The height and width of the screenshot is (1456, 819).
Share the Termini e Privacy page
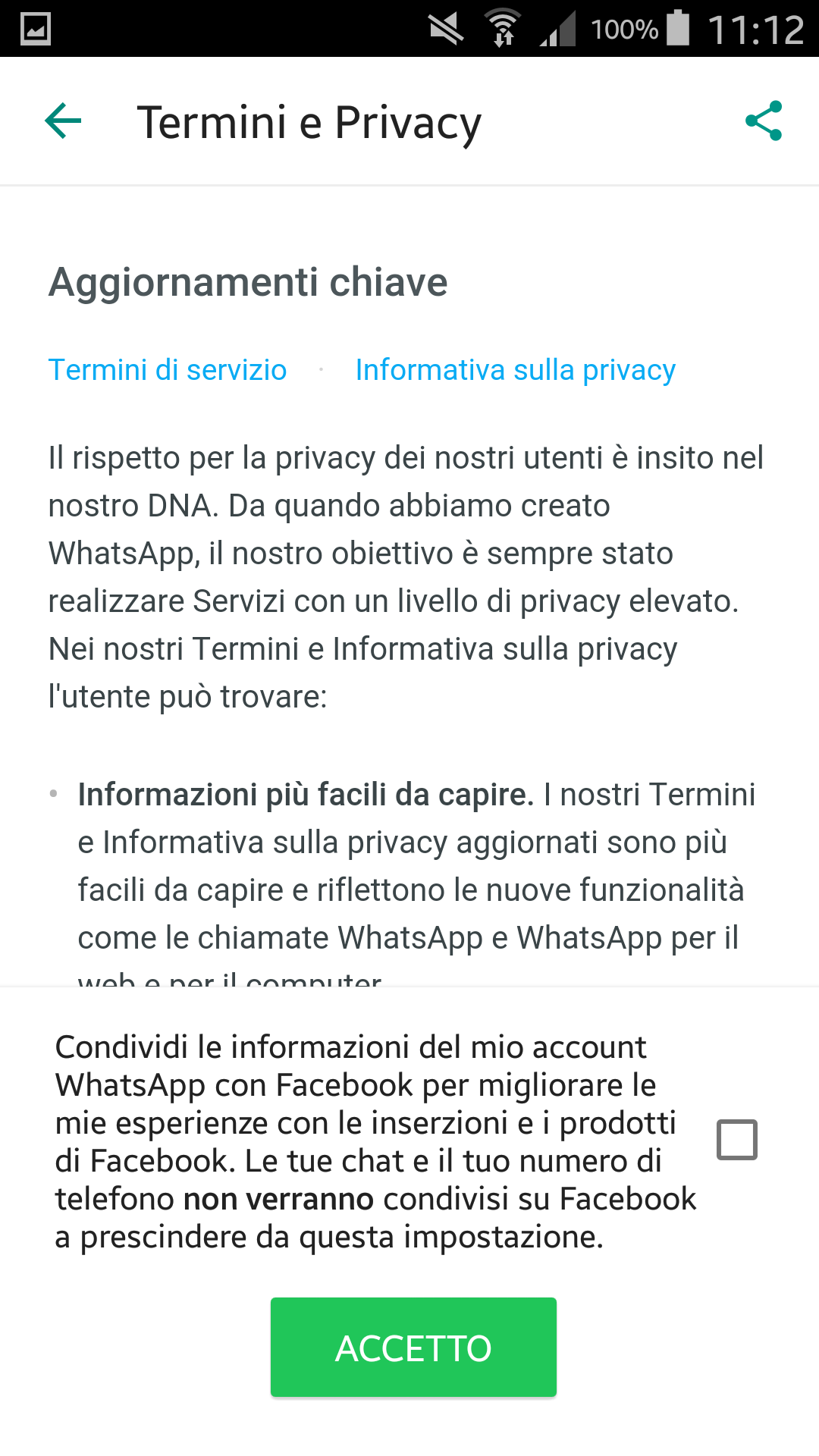[764, 121]
